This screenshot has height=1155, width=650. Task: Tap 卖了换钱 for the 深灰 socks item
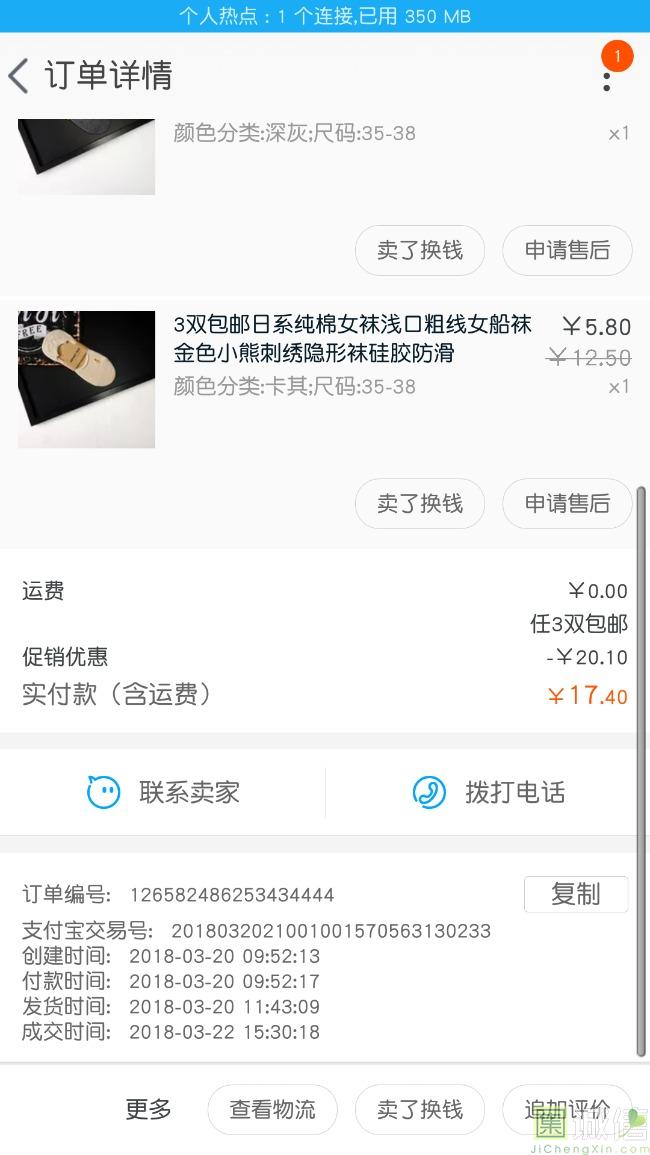(x=420, y=250)
